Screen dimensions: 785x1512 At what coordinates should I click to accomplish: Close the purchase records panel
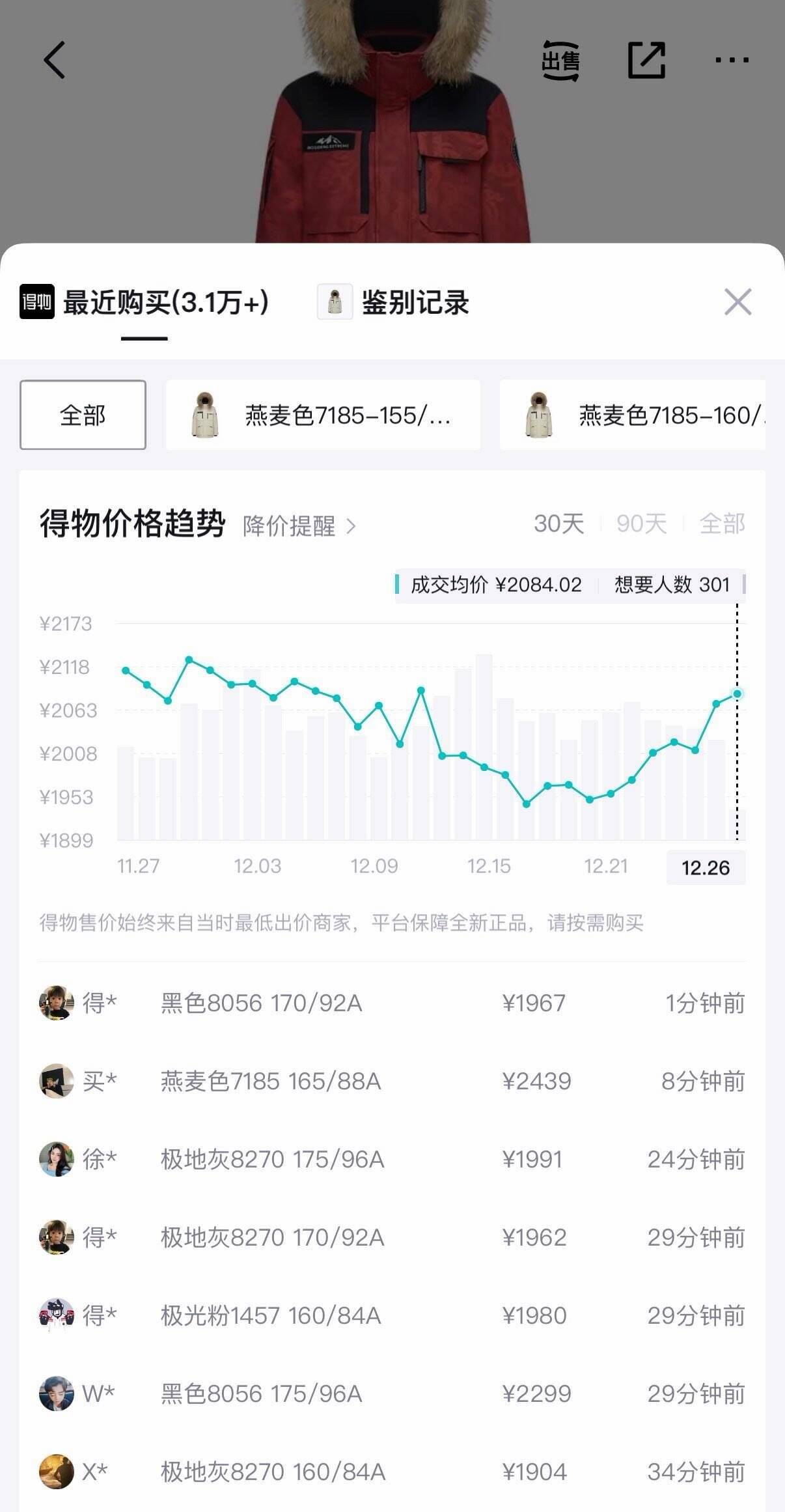coord(737,302)
